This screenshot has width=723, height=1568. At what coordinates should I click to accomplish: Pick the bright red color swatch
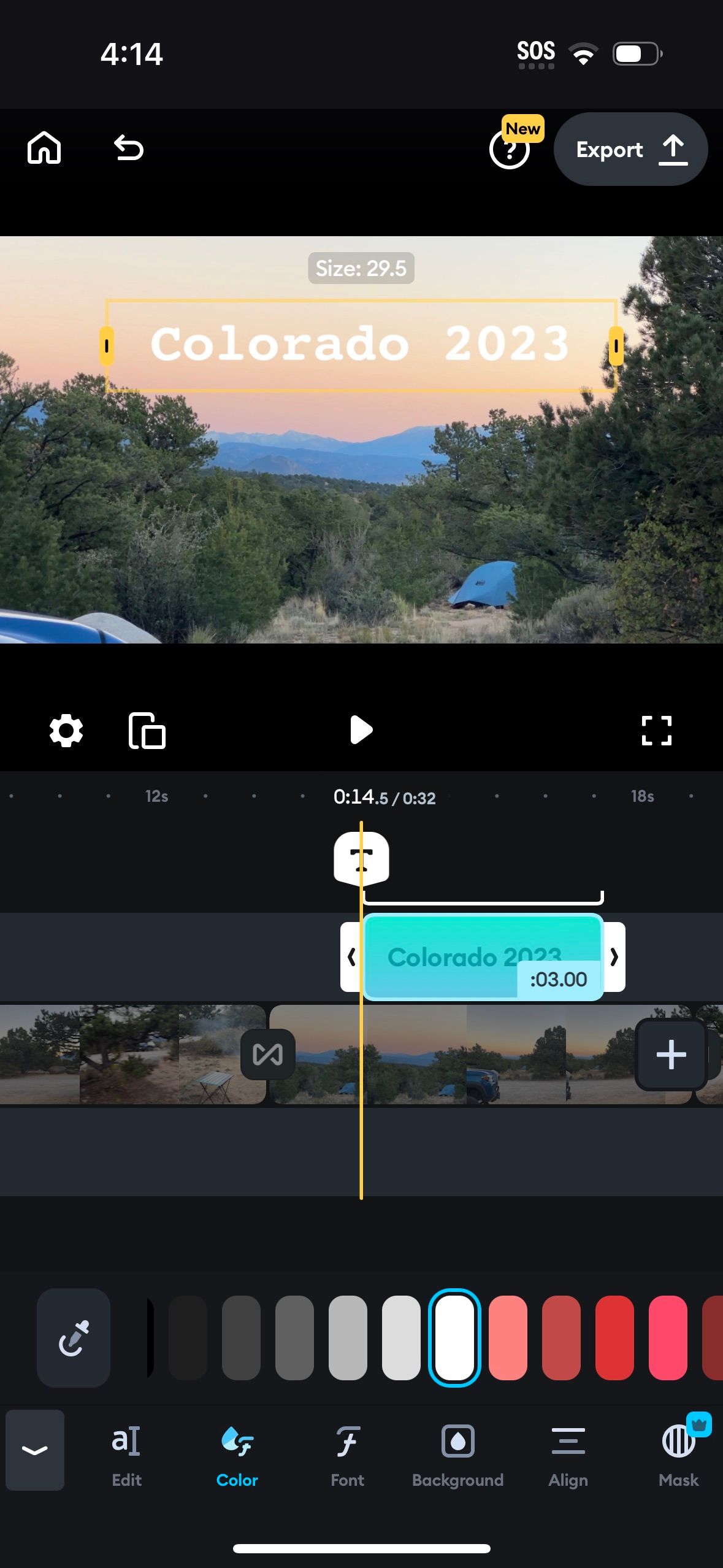(614, 1337)
